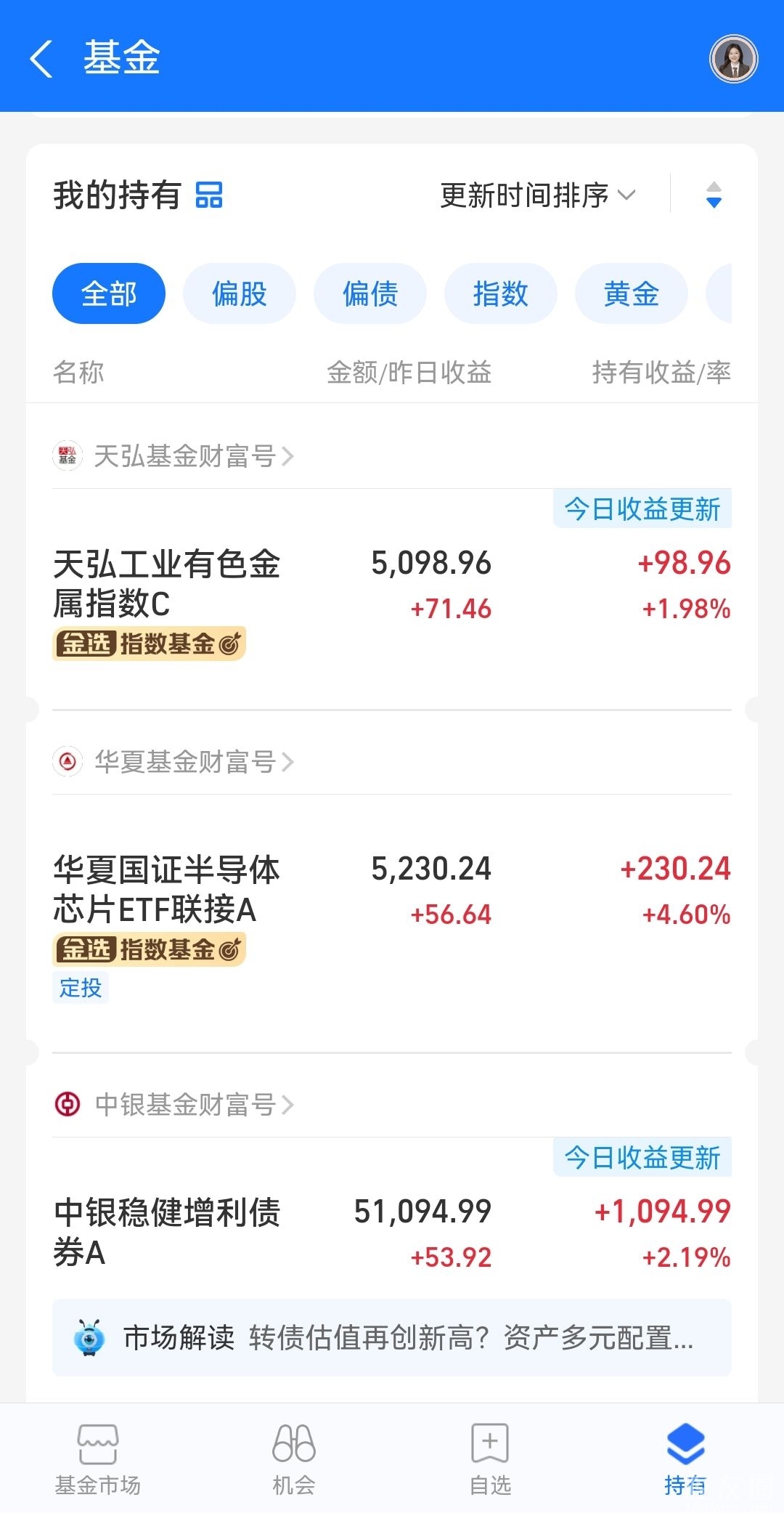Screen dimensions: 784x1521
Task: Visit 华夏基金财富号 page
Action: pyautogui.click(x=184, y=762)
